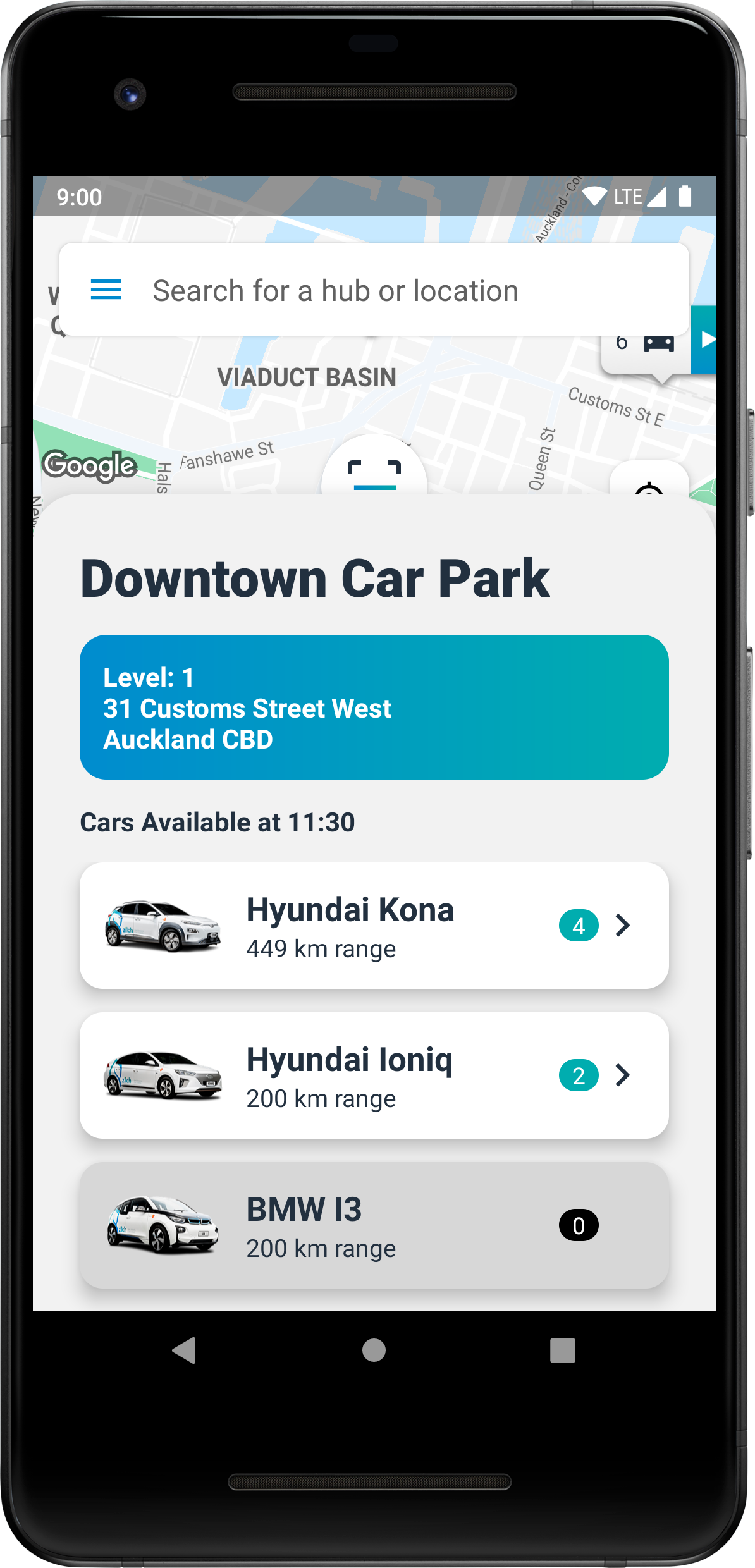Viewport: 755px width, 1568px height.
Task: Go back with the system back button
Action: pos(184,1350)
